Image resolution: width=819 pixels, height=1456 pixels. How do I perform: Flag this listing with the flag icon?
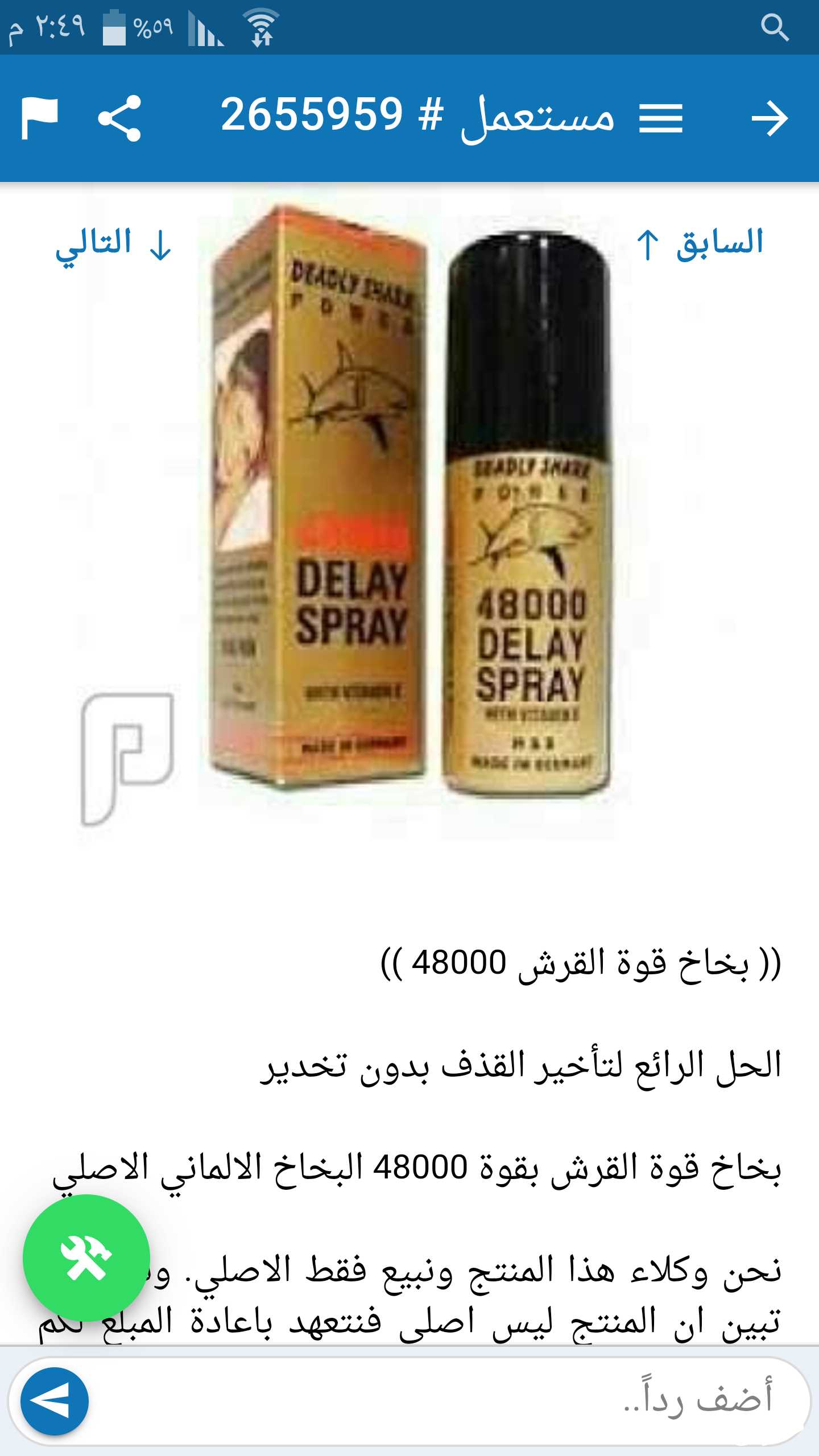click(x=39, y=118)
